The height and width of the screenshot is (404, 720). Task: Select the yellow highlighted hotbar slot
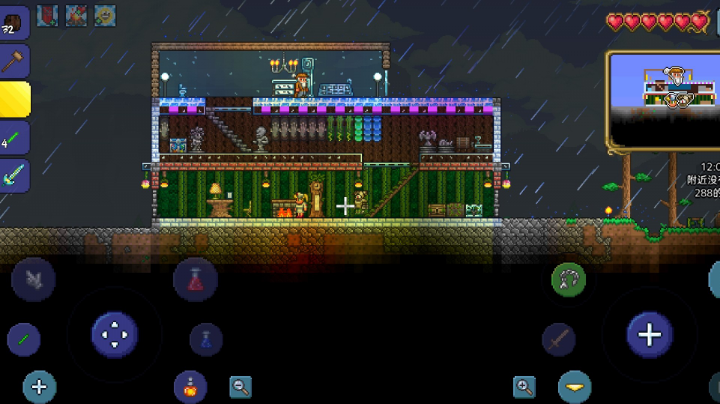pyautogui.click(x=14, y=99)
